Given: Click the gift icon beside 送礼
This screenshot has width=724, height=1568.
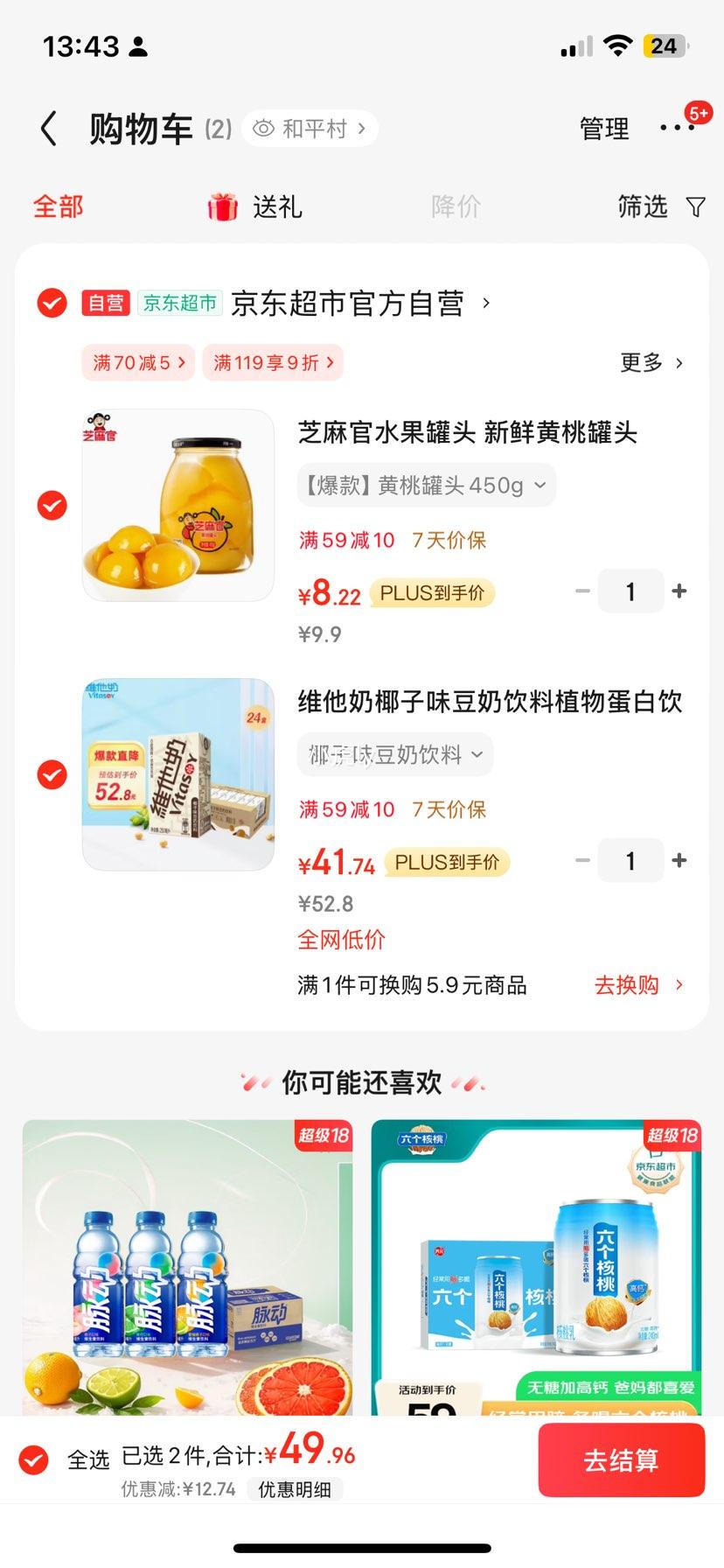Looking at the screenshot, I should tap(224, 206).
